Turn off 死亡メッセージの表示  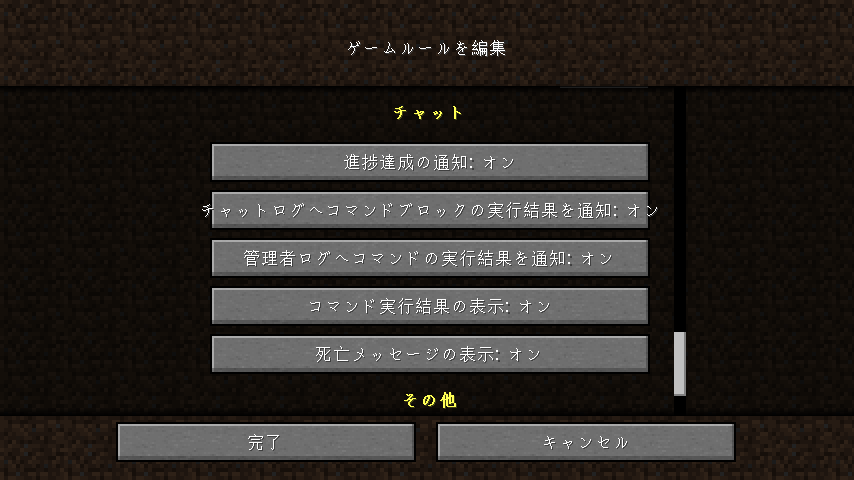[x=430, y=354]
